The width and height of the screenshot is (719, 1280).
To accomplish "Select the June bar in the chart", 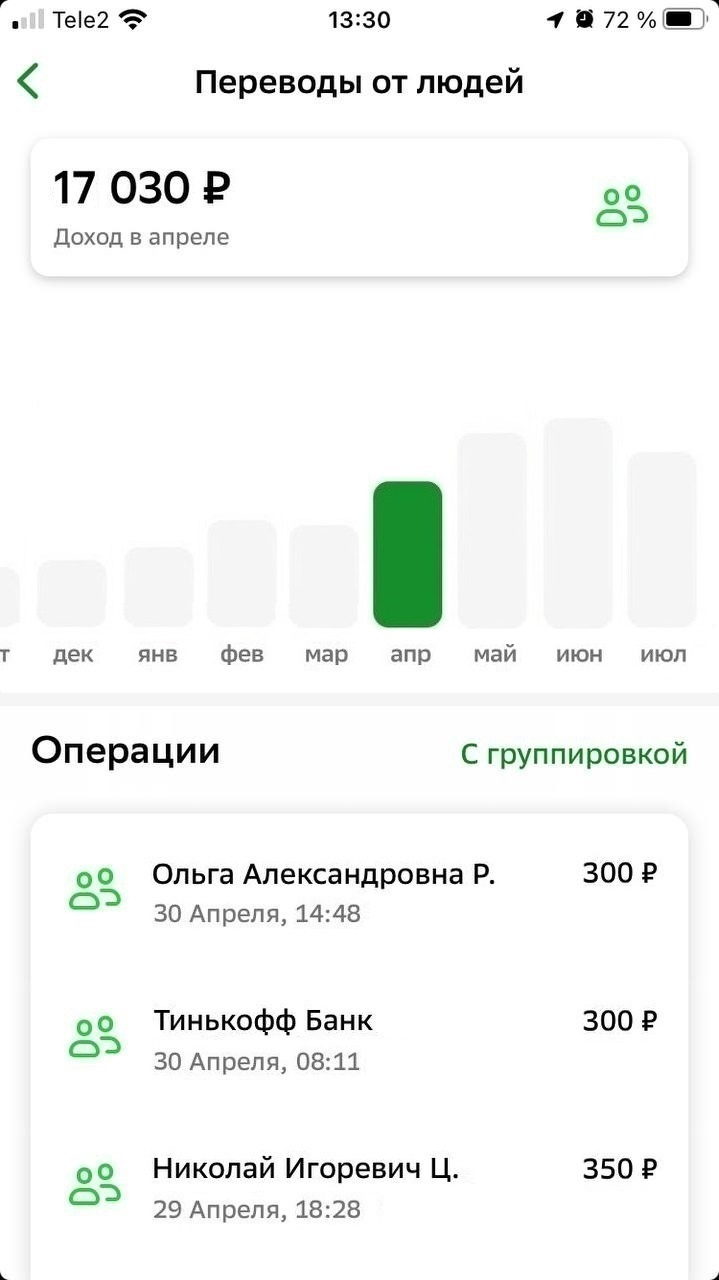I will pyautogui.click(x=578, y=523).
